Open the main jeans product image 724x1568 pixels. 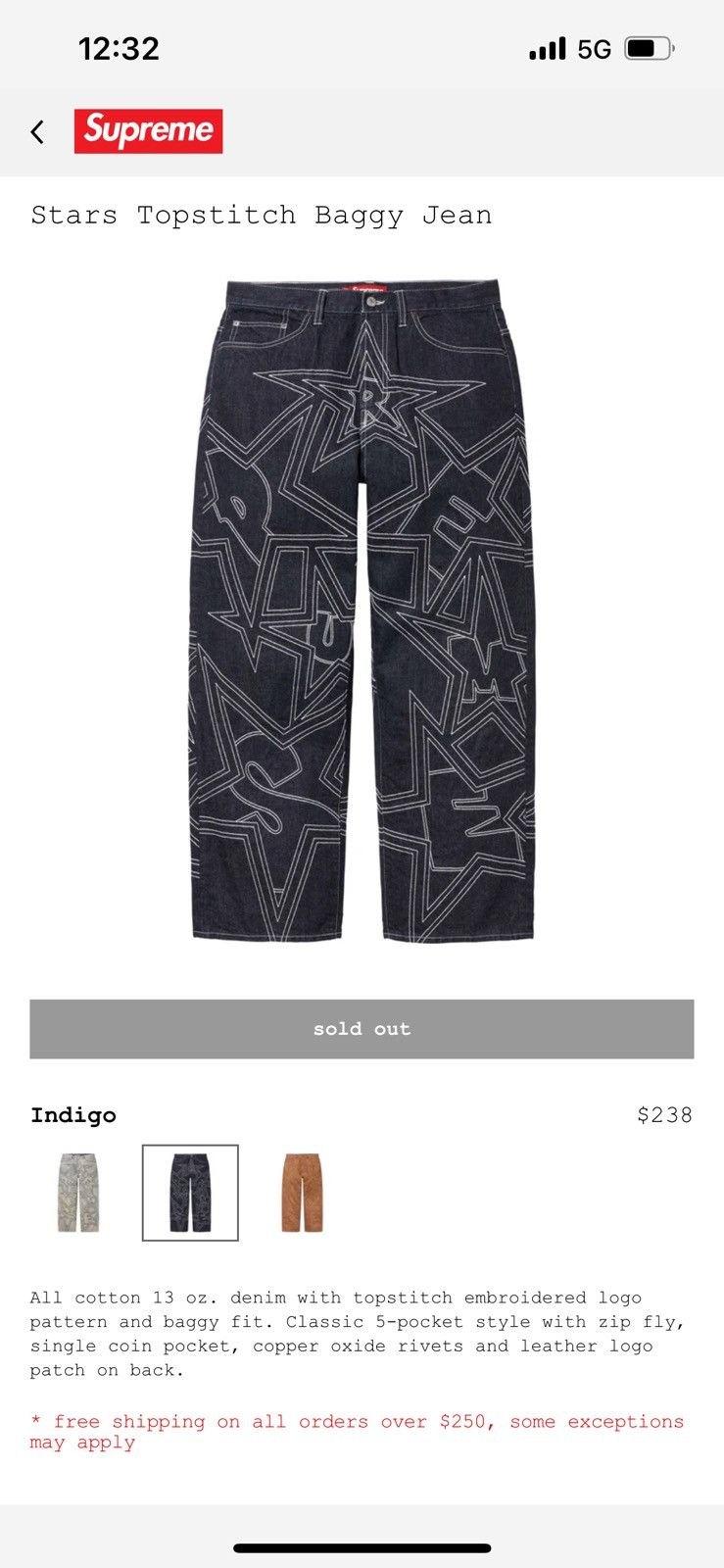362,611
